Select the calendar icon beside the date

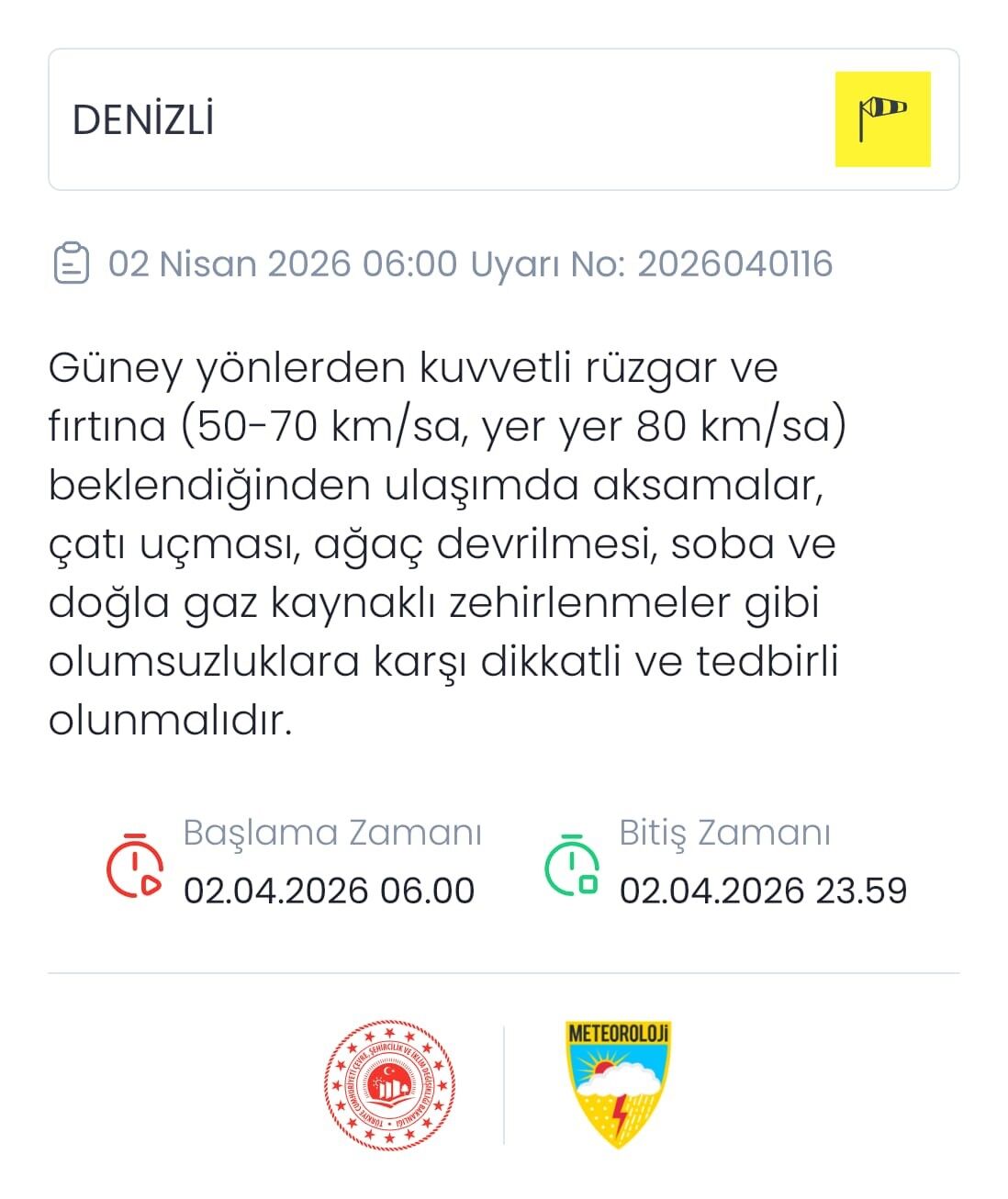coord(73,263)
